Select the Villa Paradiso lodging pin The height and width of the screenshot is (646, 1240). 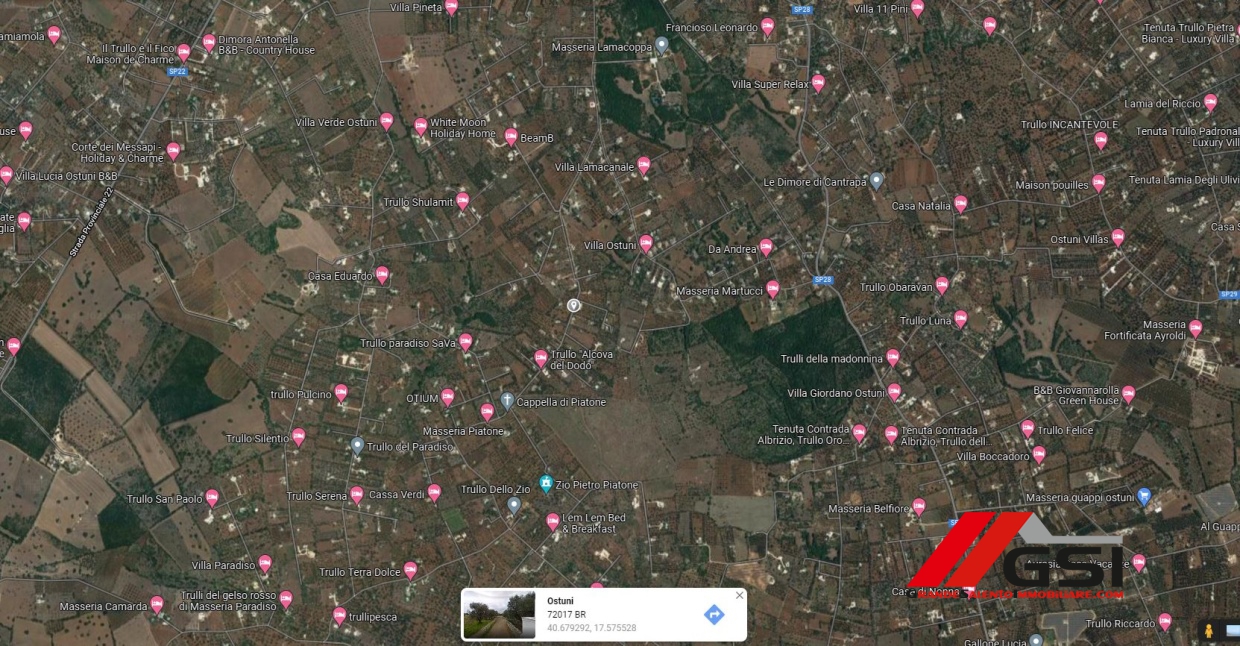[265, 563]
